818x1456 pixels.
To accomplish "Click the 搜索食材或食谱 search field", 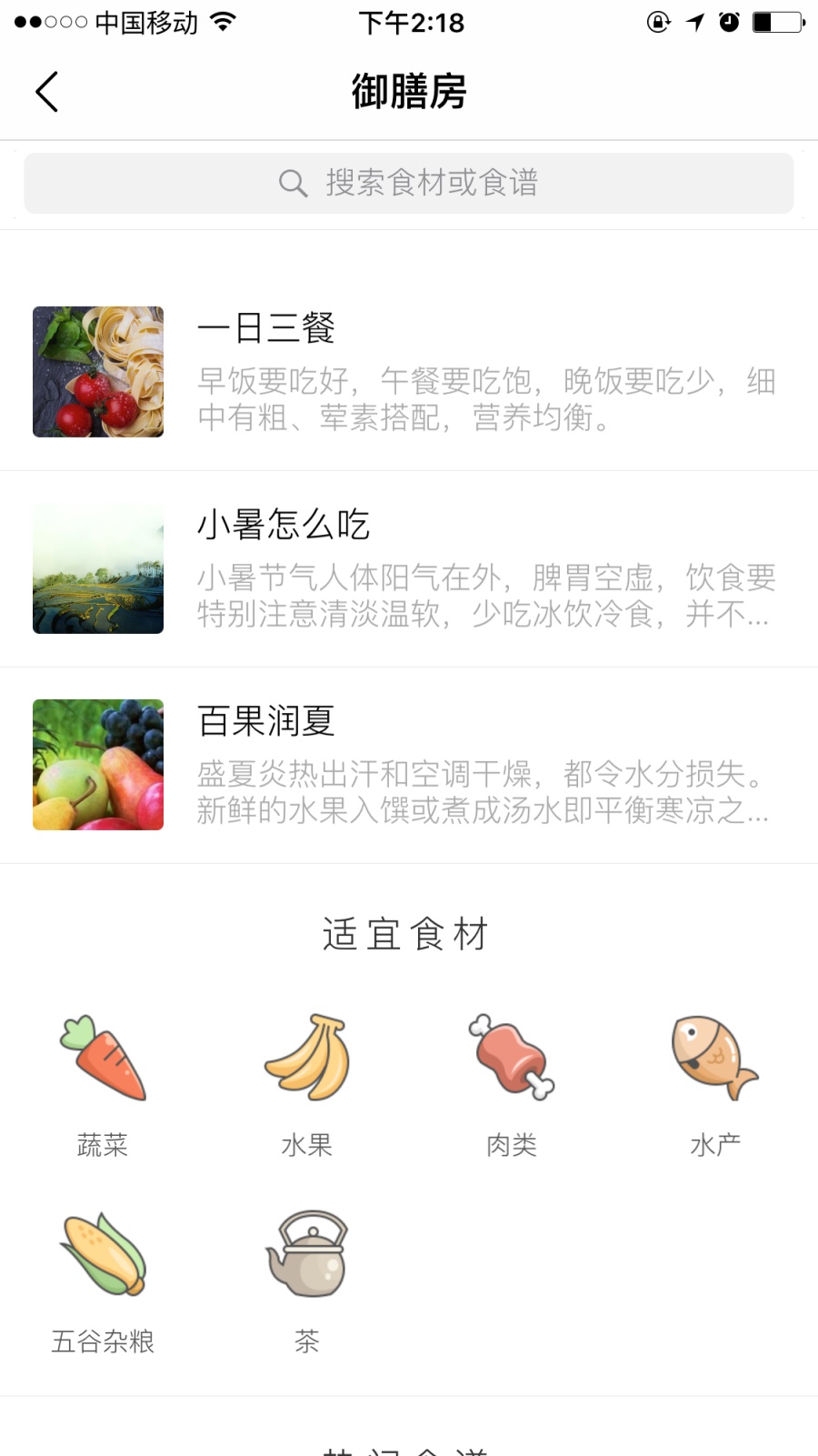I will click(432, 183).
